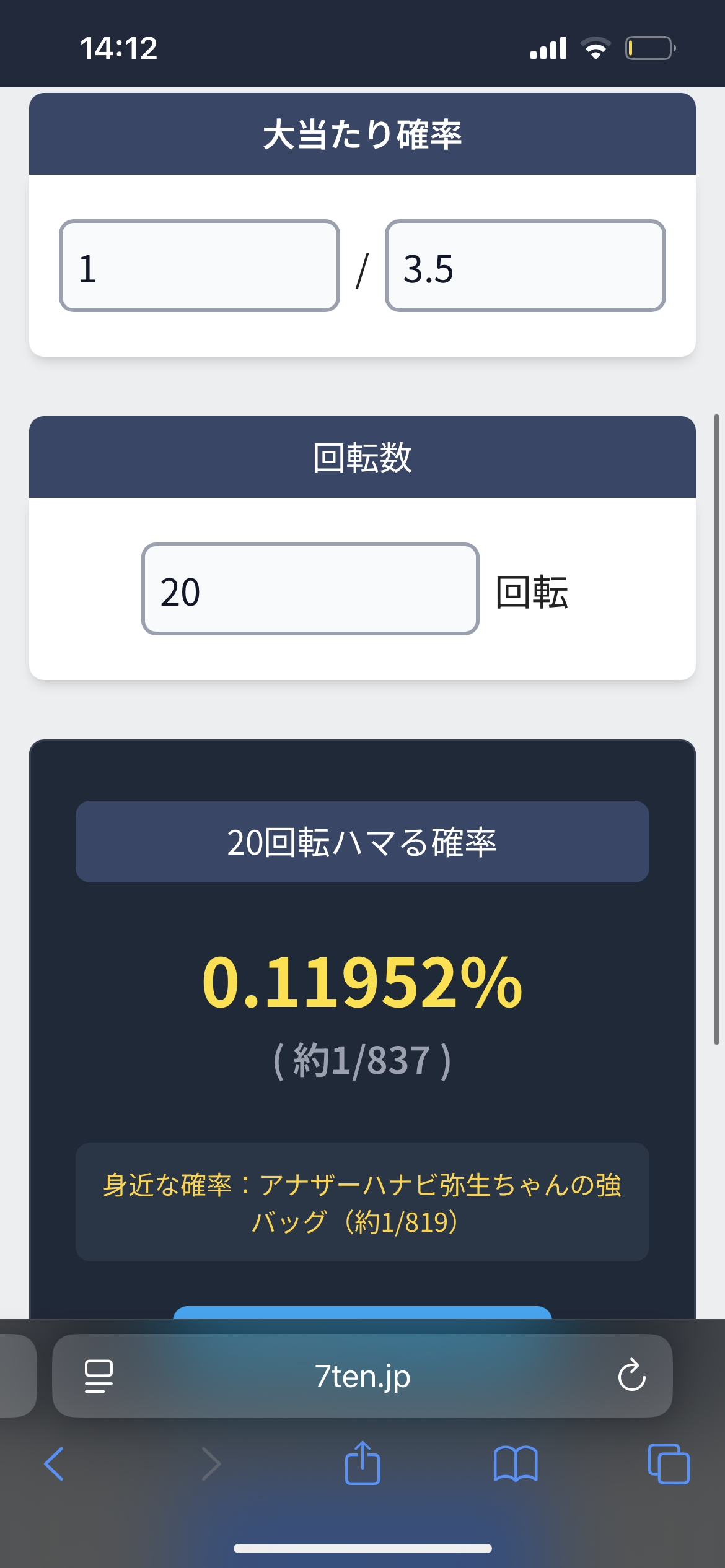The height and width of the screenshot is (1568, 725).
Task: Tap the spin count field showing 20
Action: tap(310, 589)
